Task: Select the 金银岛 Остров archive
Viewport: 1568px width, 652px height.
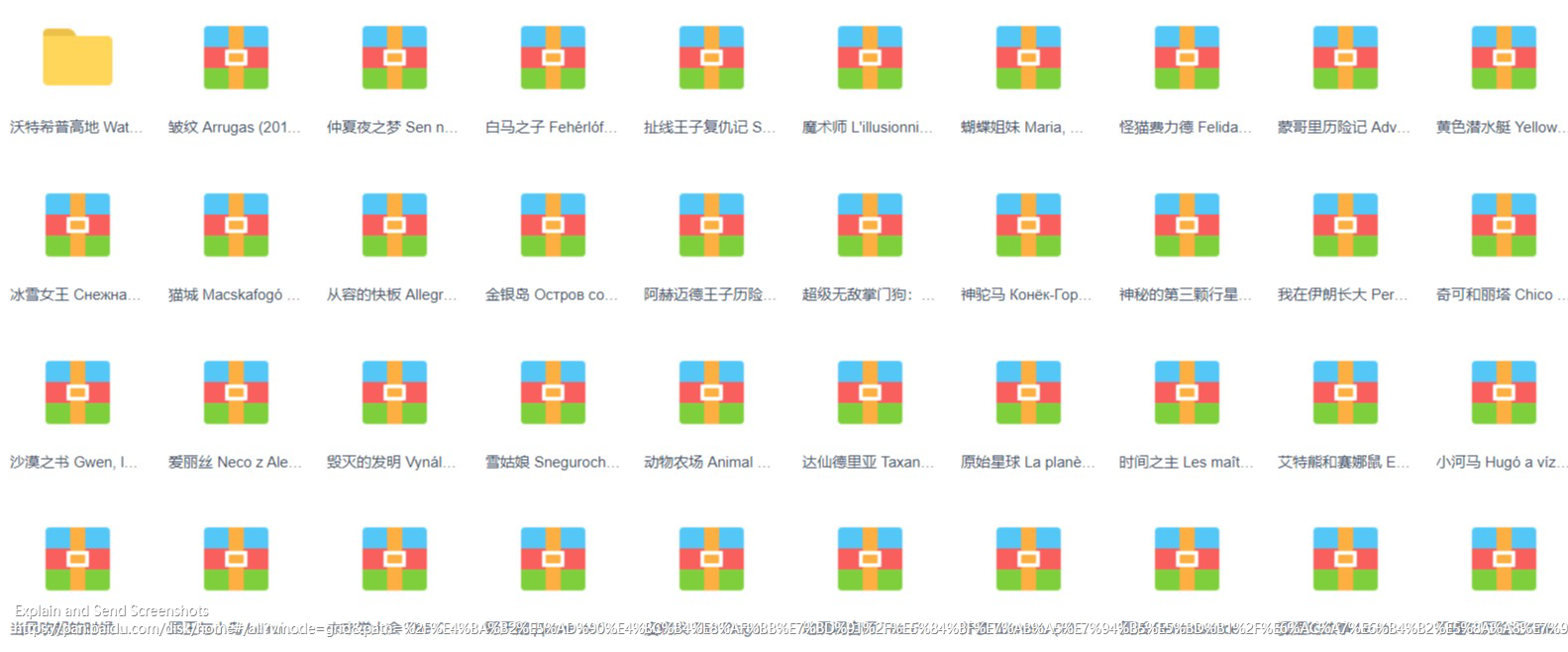Action: click(553, 225)
